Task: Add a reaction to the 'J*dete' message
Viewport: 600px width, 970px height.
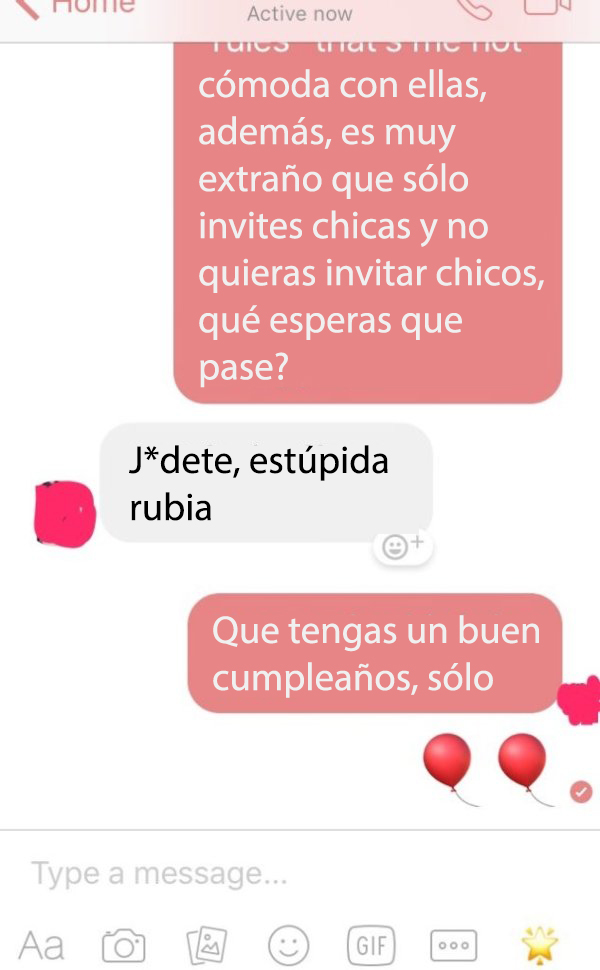Action: pyautogui.click(x=404, y=547)
